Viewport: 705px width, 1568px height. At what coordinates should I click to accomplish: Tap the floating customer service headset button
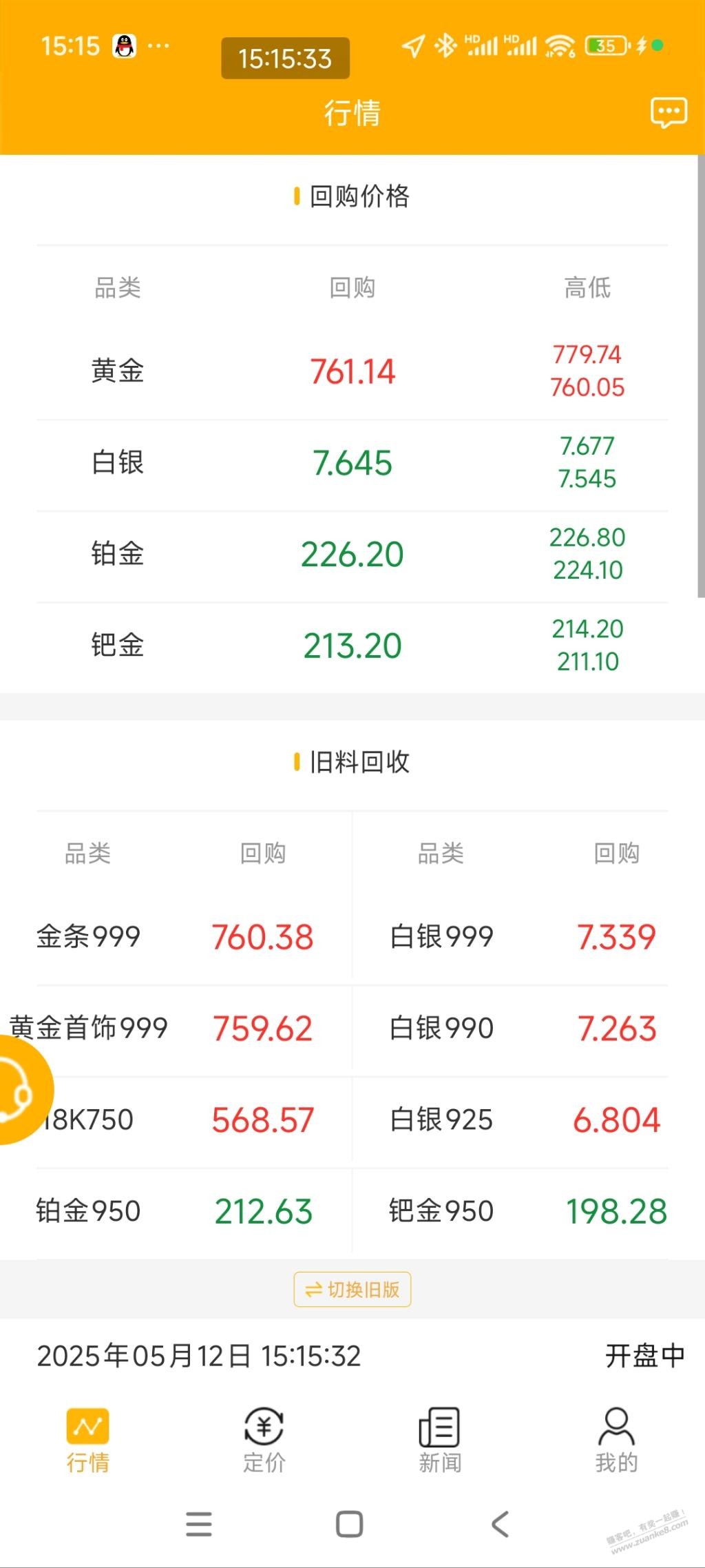19,1090
